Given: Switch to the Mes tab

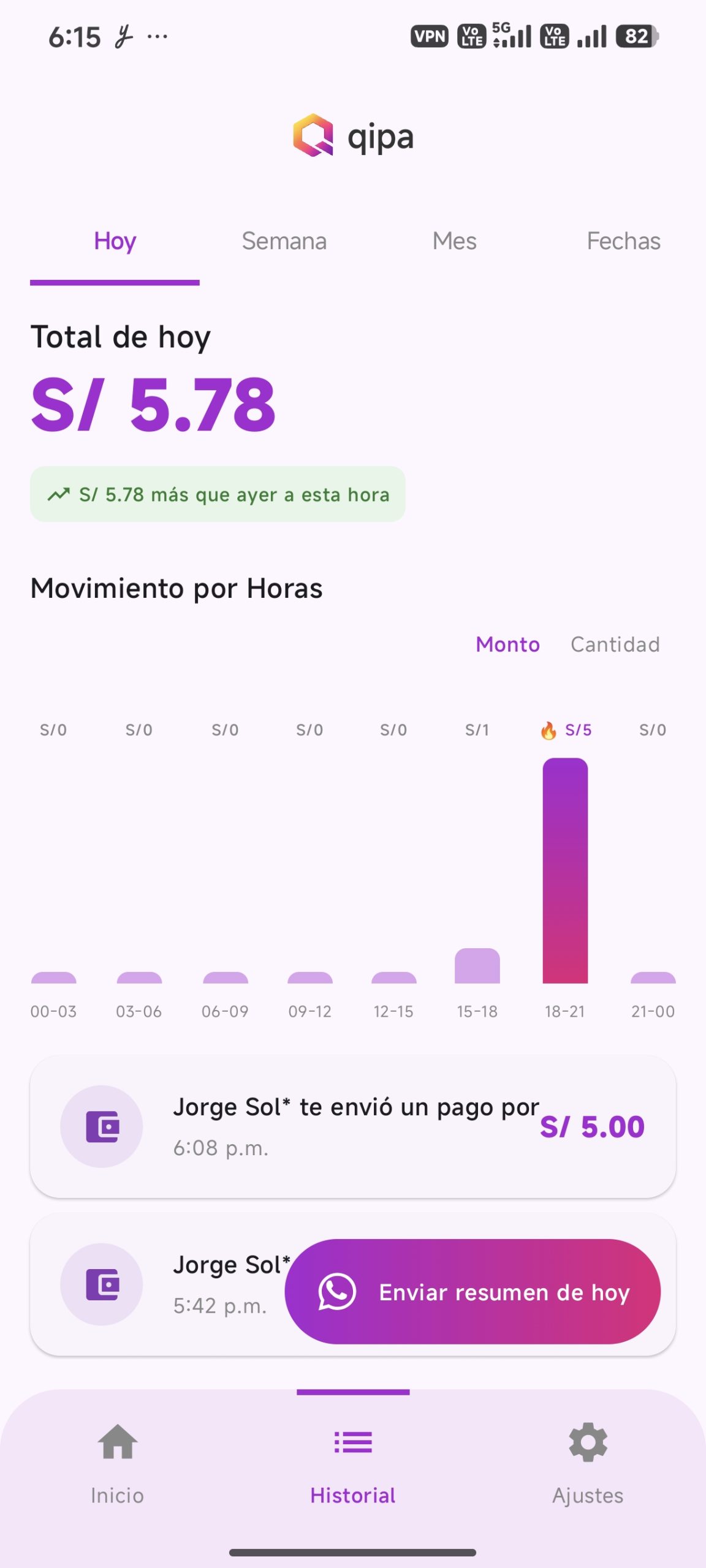Looking at the screenshot, I should (454, 241).
